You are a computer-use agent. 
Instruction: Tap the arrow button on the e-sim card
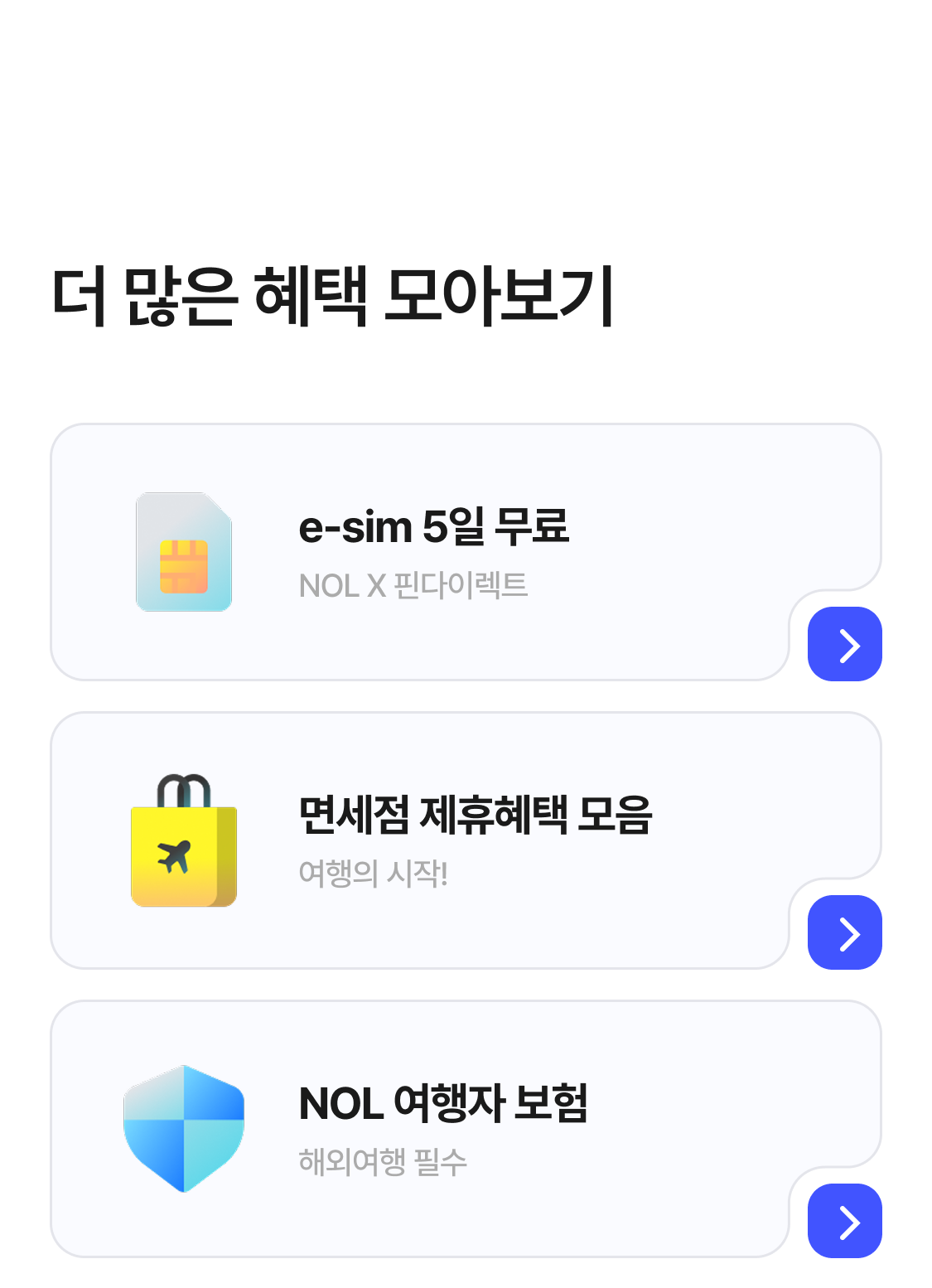click(x=844, y=644)
